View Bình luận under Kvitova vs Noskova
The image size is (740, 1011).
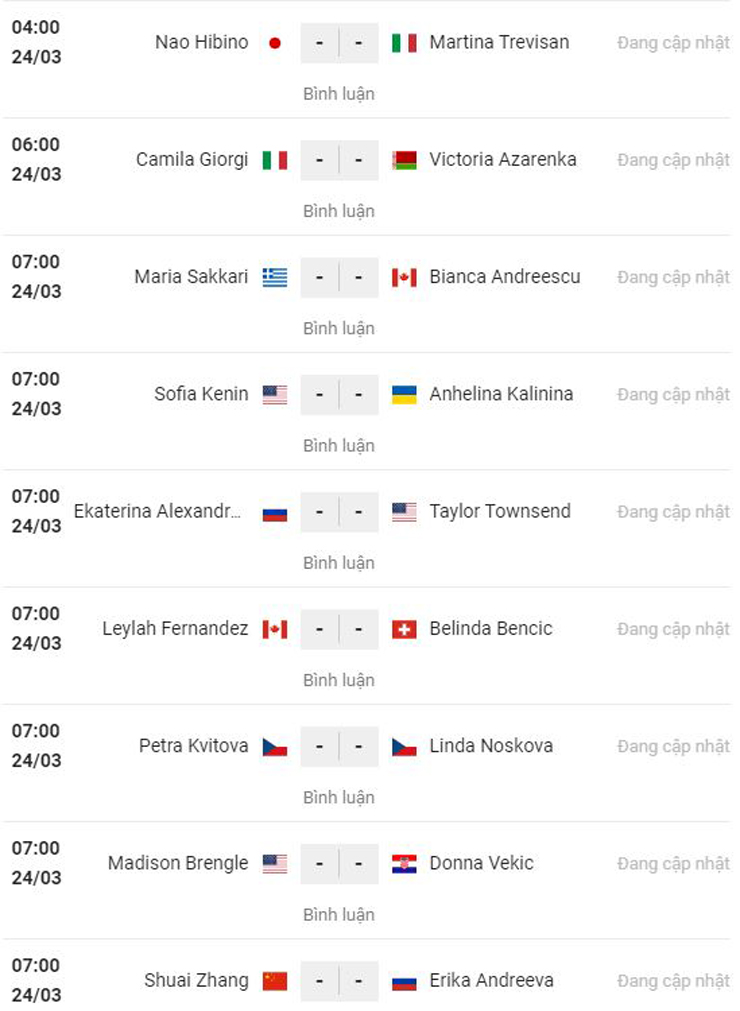pyautogui.click(x=339, y=797)
